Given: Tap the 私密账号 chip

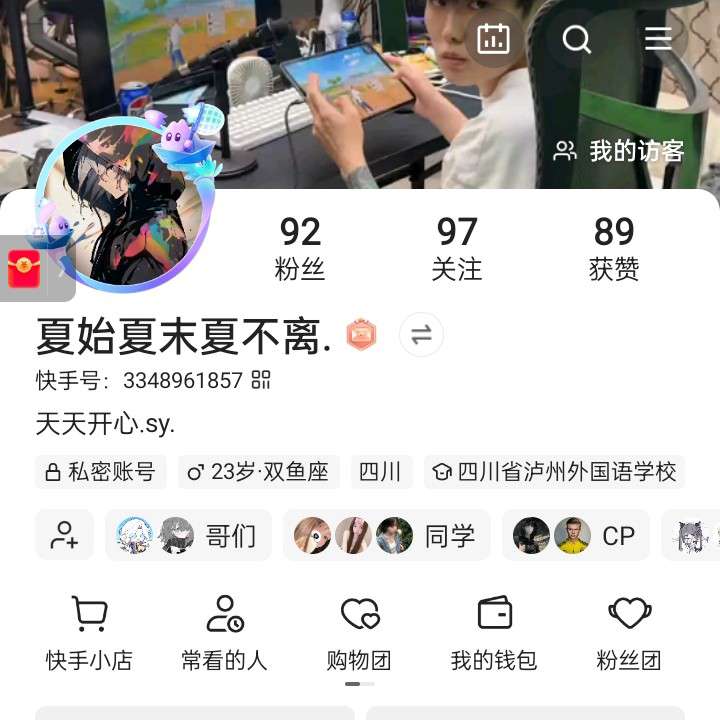Looking at the screenshot, I should (x=100, y=472).
